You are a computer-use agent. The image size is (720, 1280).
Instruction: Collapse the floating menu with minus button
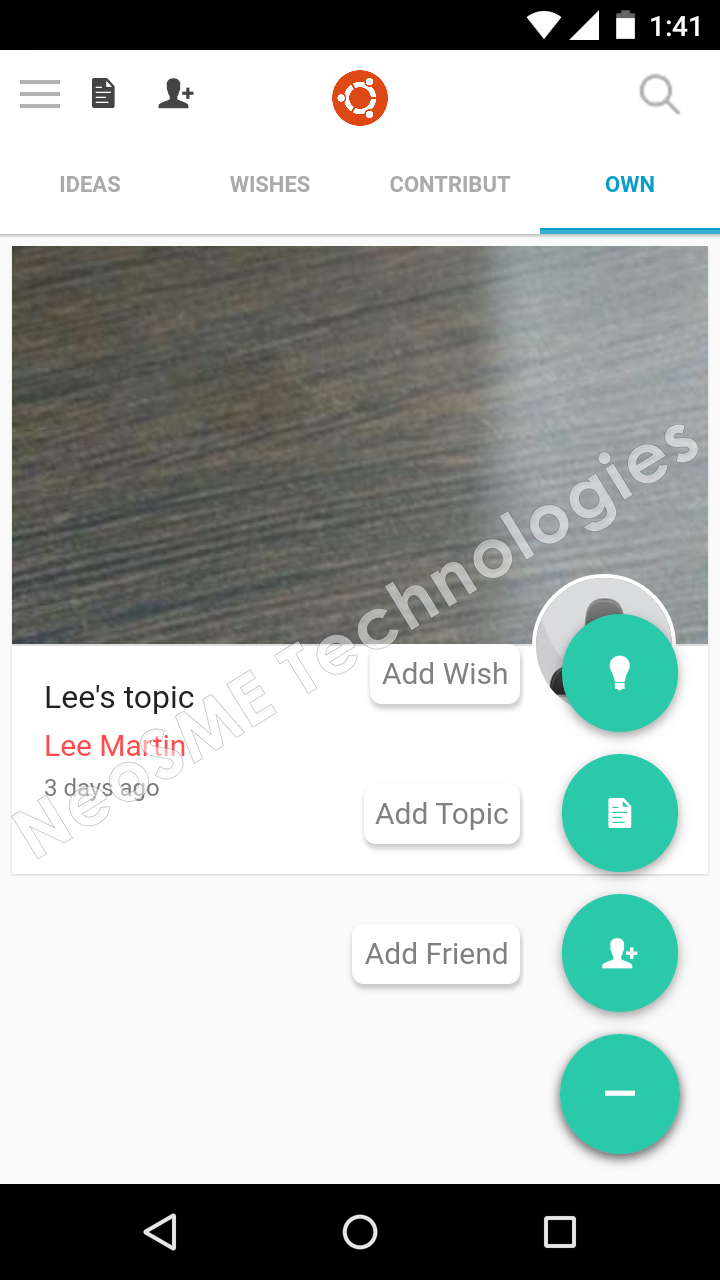[x=620, y=1093]
